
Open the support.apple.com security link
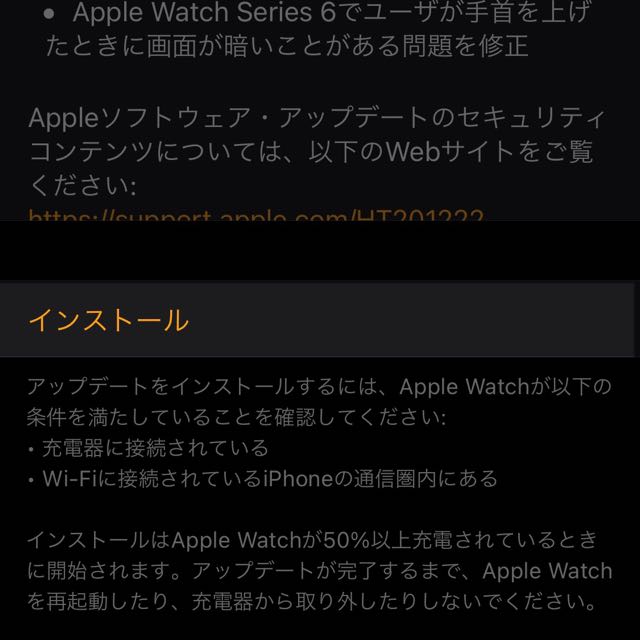(256, 216)
